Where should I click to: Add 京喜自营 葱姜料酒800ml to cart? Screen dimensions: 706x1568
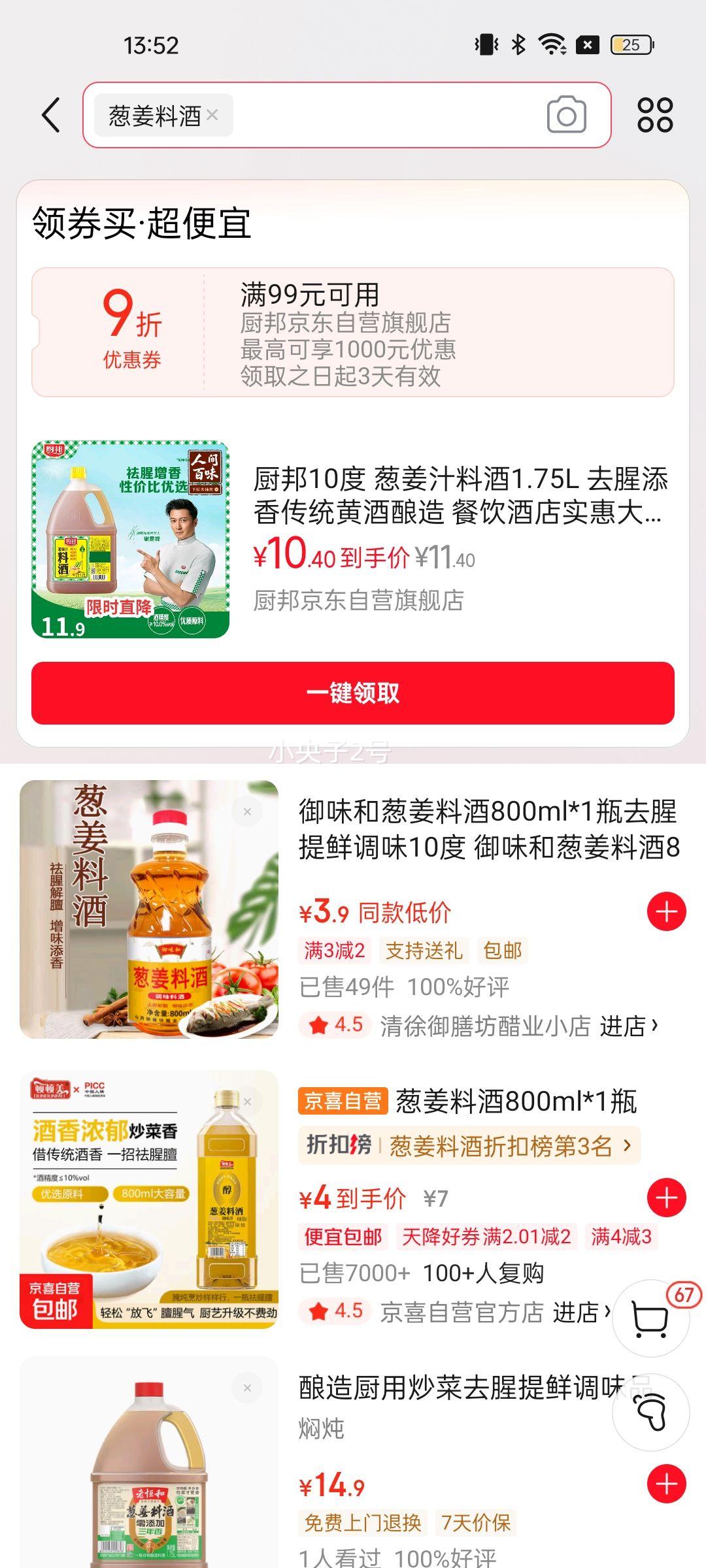[x=666, y=1198]
